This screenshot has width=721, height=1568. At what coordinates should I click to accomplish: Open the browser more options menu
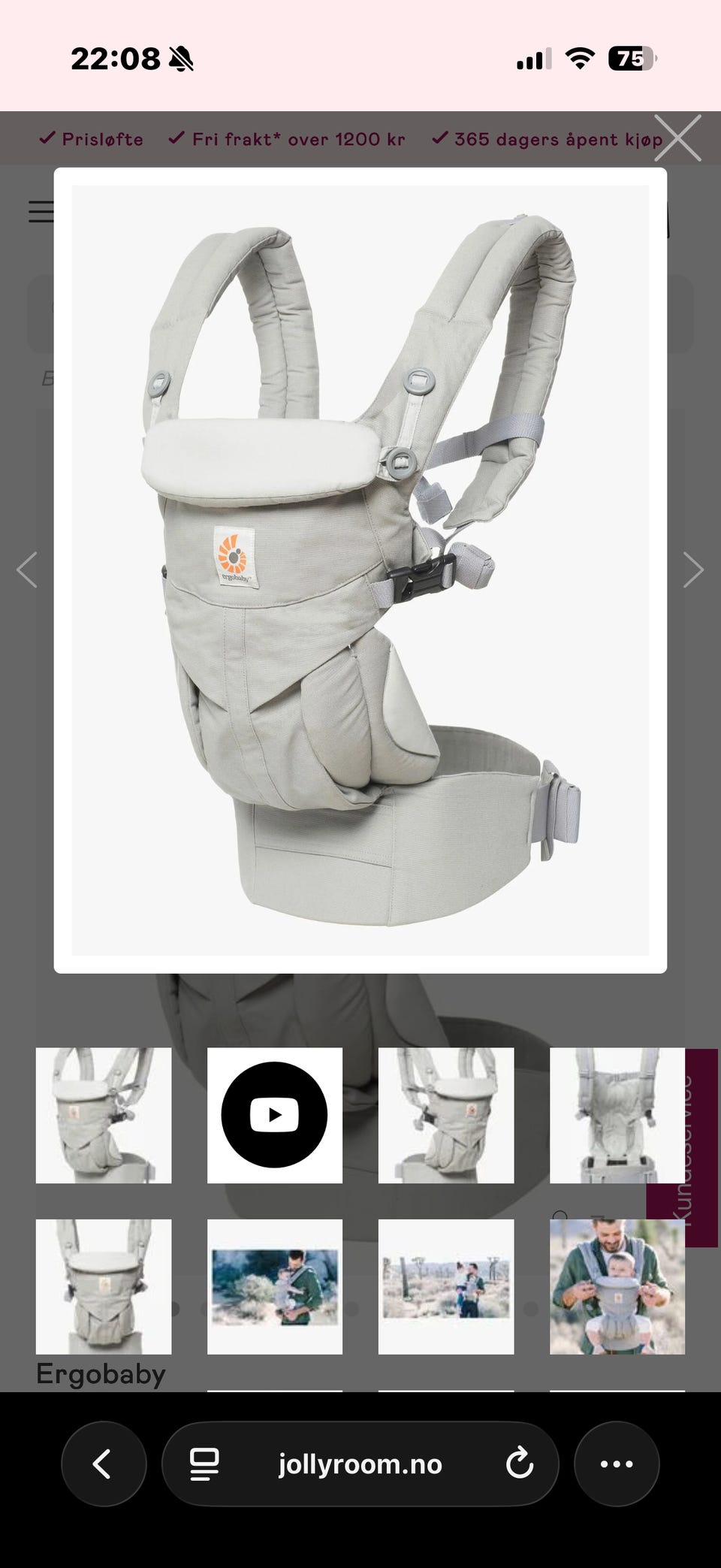coord(617,1464)
